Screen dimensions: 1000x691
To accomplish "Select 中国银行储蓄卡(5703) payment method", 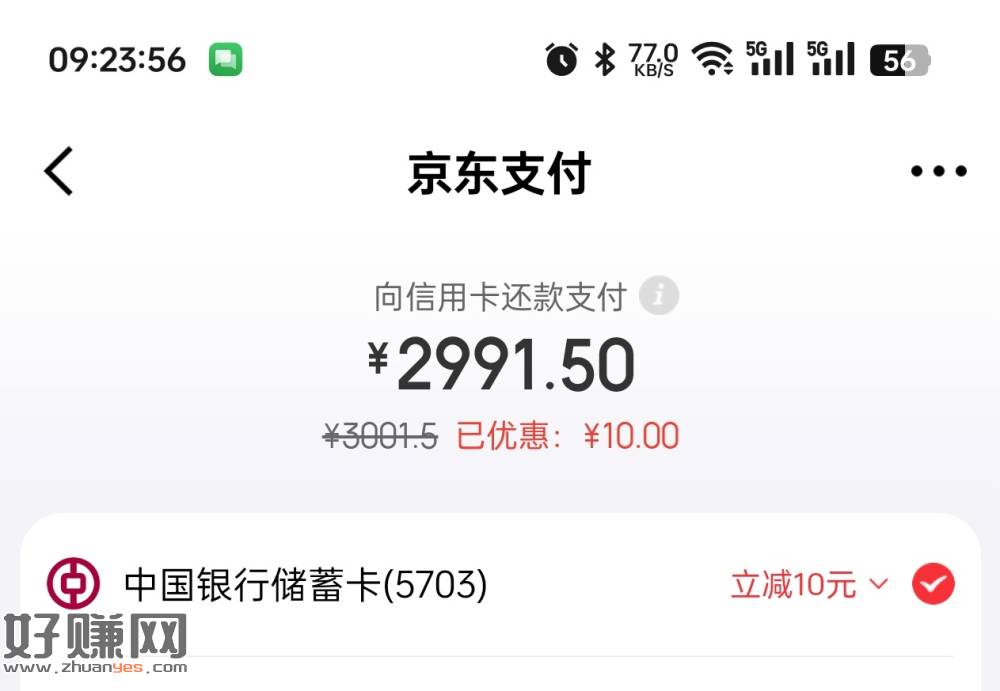I will click(x=305, y=584).
